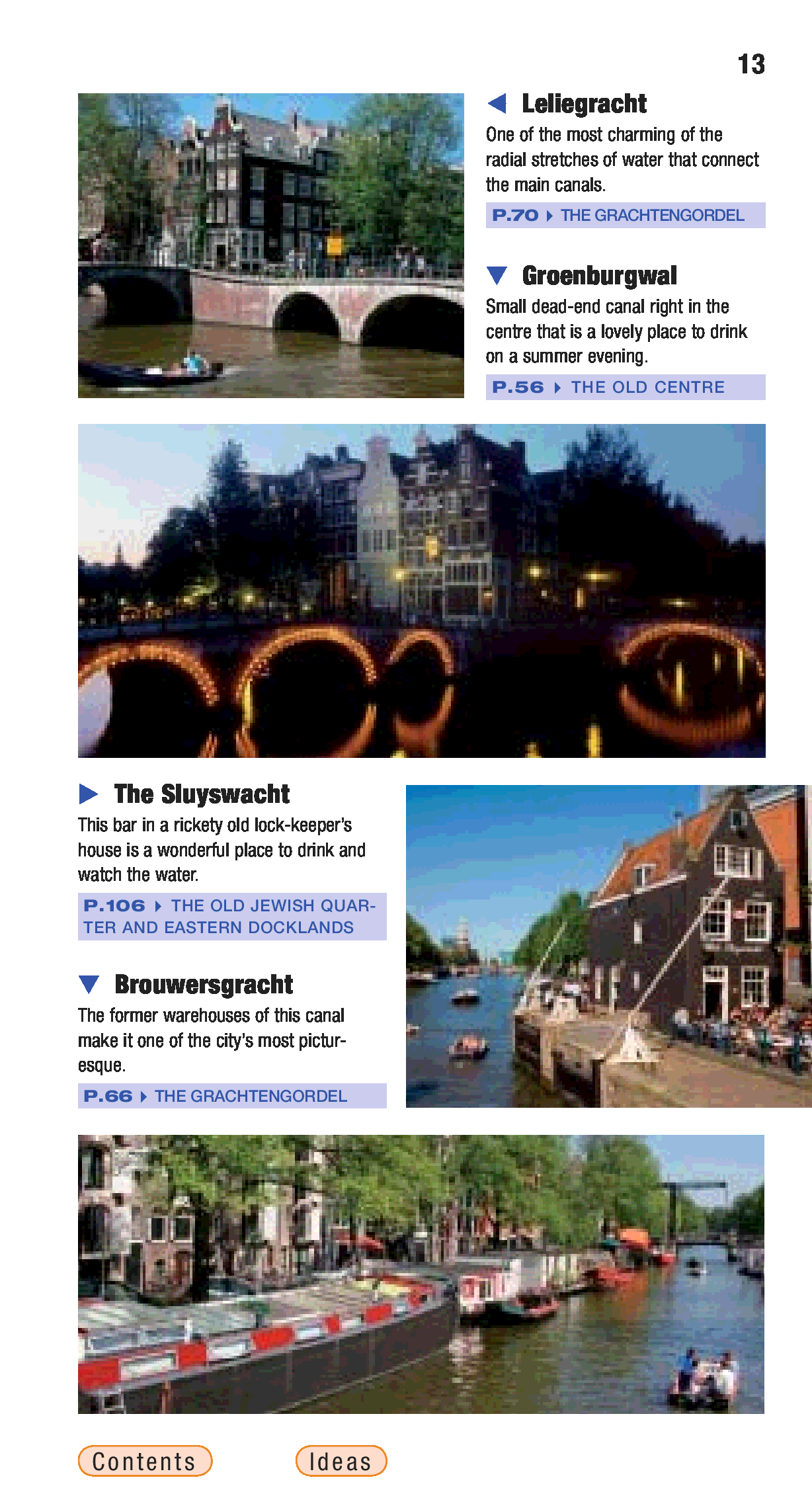
Task: Jump to P.106 Old Jewish Quarter link
Action: (x=231, y=917)
